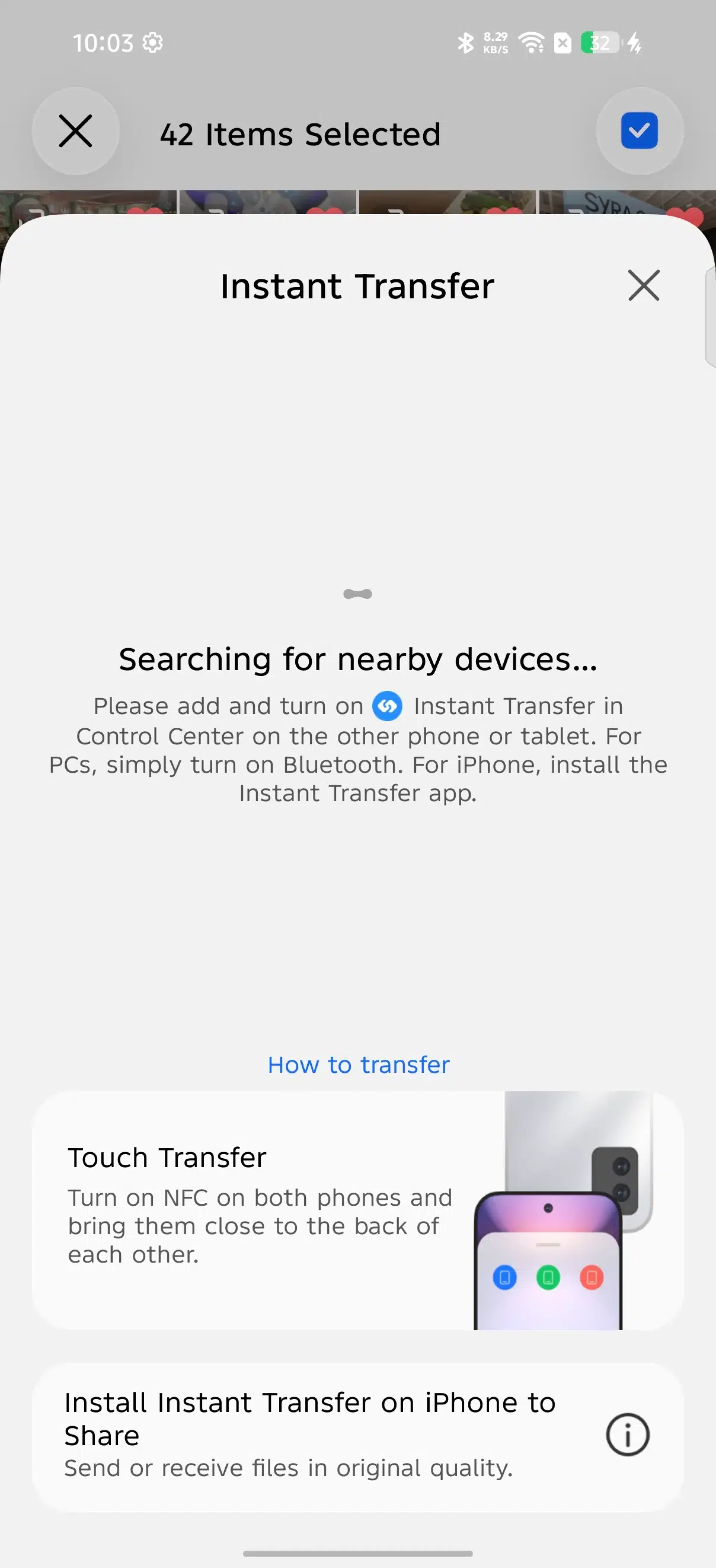
Task: Cancel the 42 items selection
Action: click(x=75, y=131)
